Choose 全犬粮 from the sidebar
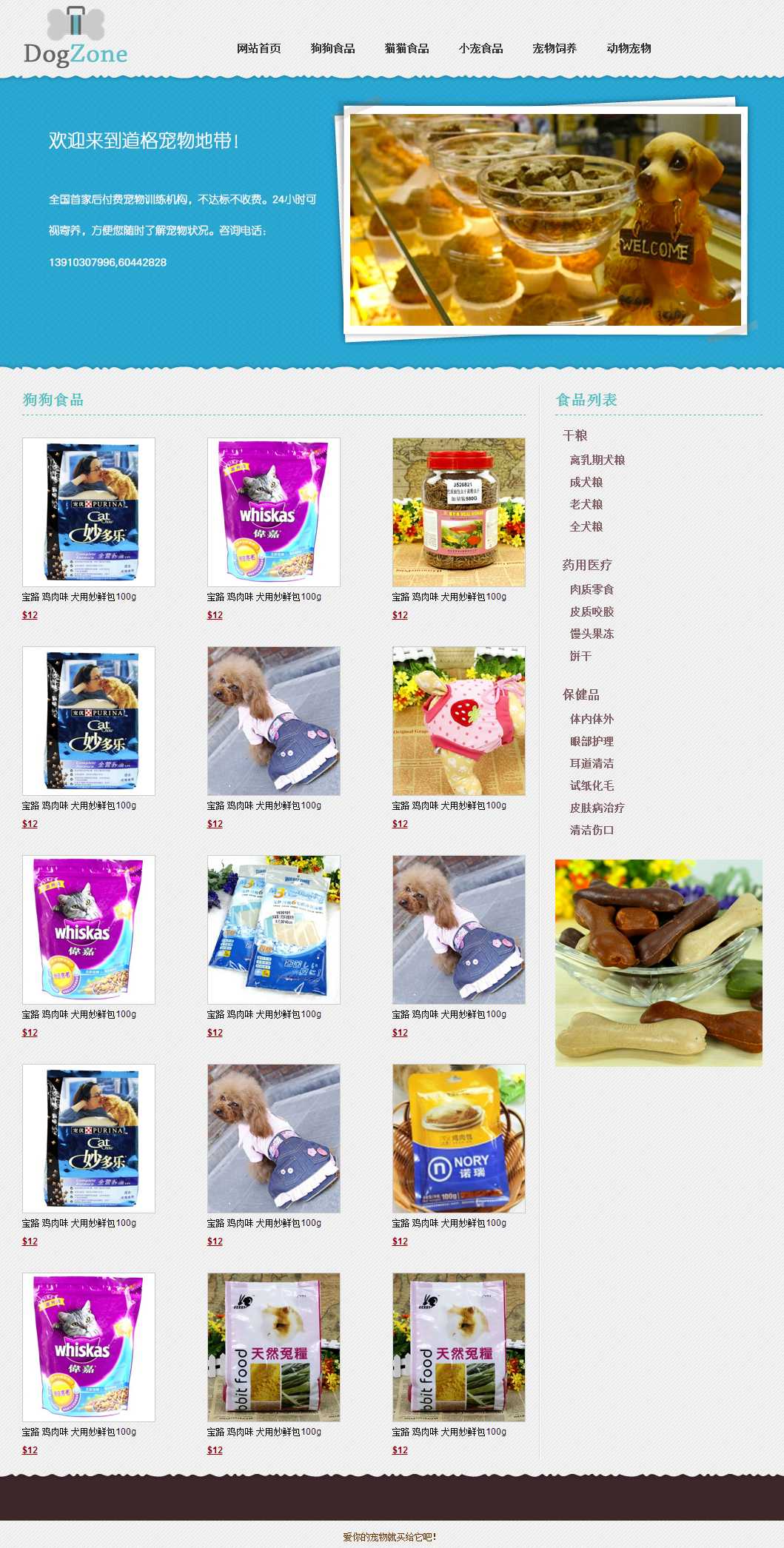The height and width of the screenshot is (1548, 784). (x=586, y=526)
